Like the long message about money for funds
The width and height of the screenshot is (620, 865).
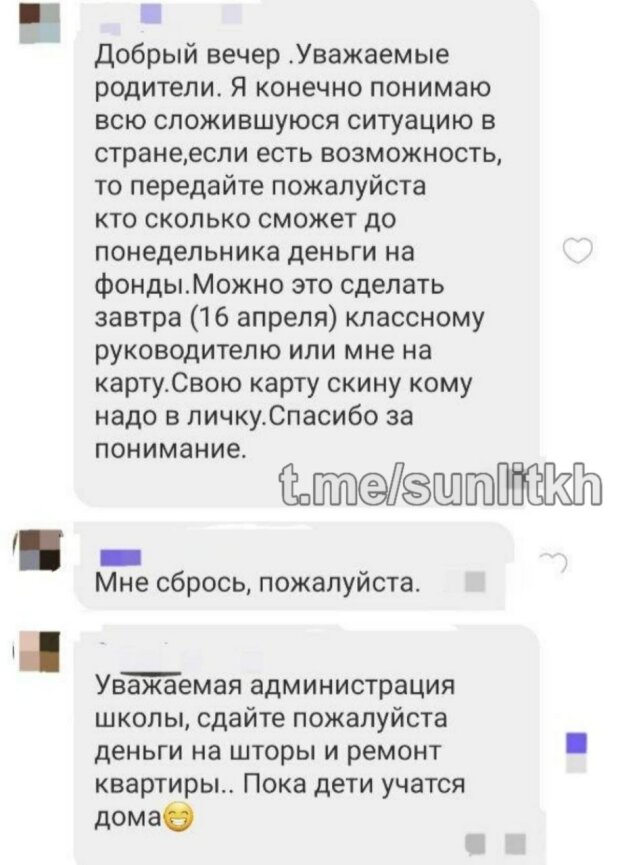pos(580,251)
